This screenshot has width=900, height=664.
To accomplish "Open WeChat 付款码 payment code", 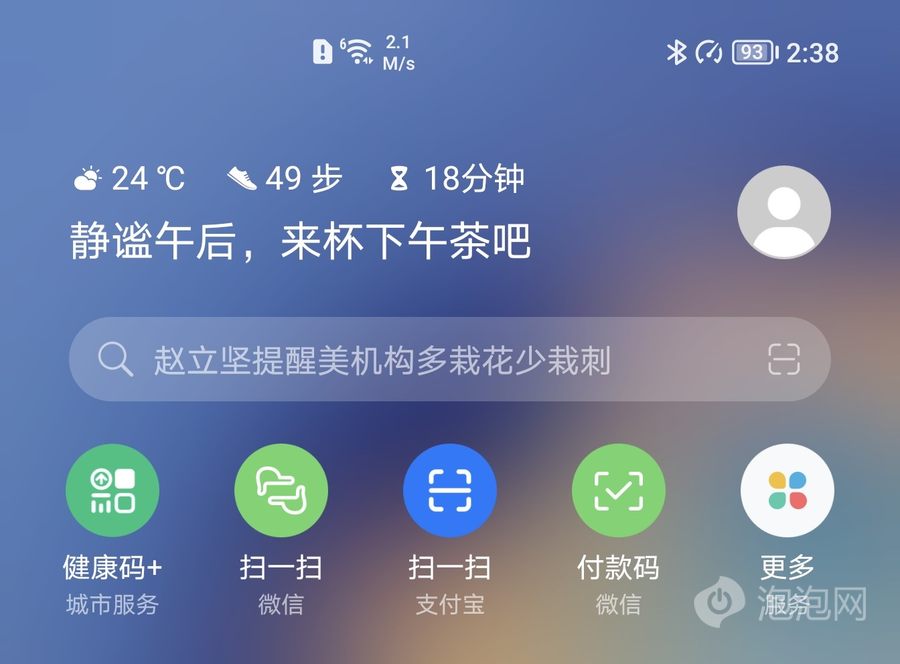I will 618,491.
